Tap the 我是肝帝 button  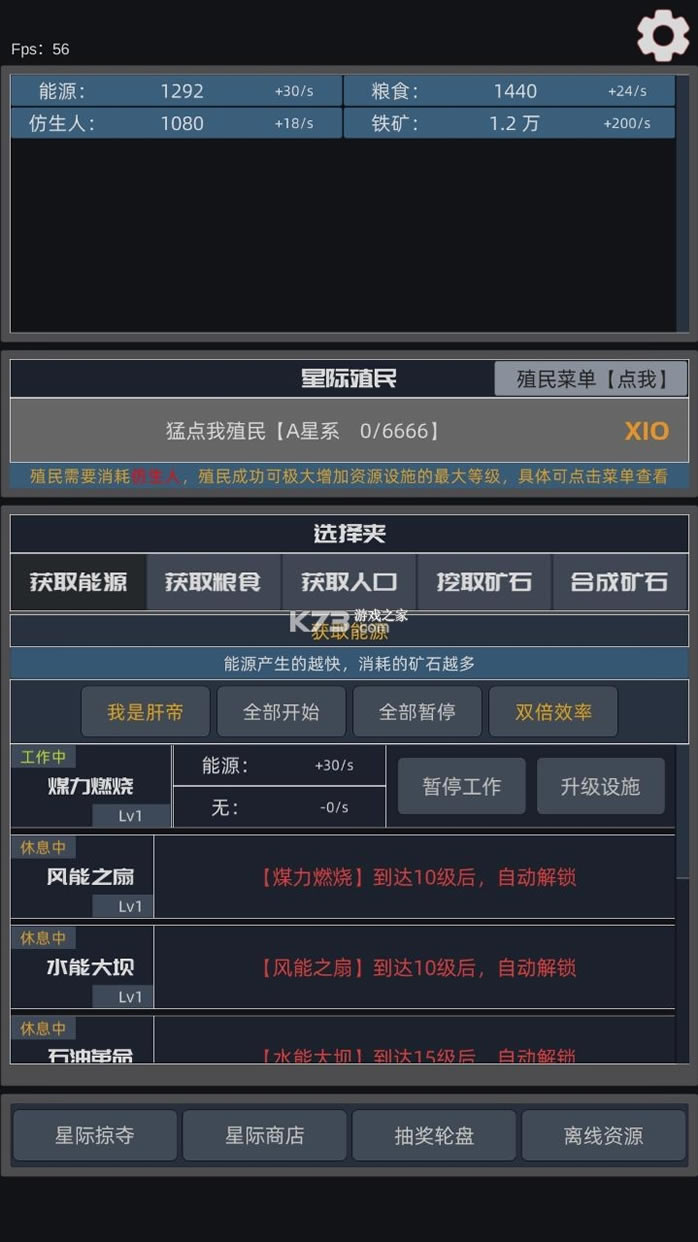click(145, 712)
